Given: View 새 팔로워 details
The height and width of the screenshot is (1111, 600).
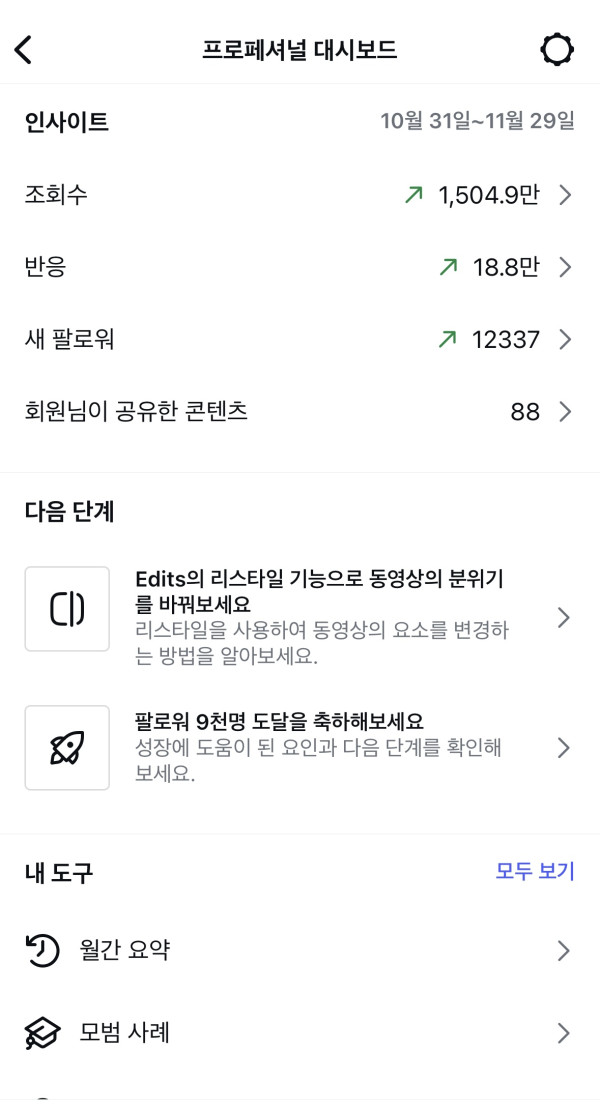Looking at the screenshot, I should tap(300, 339).
